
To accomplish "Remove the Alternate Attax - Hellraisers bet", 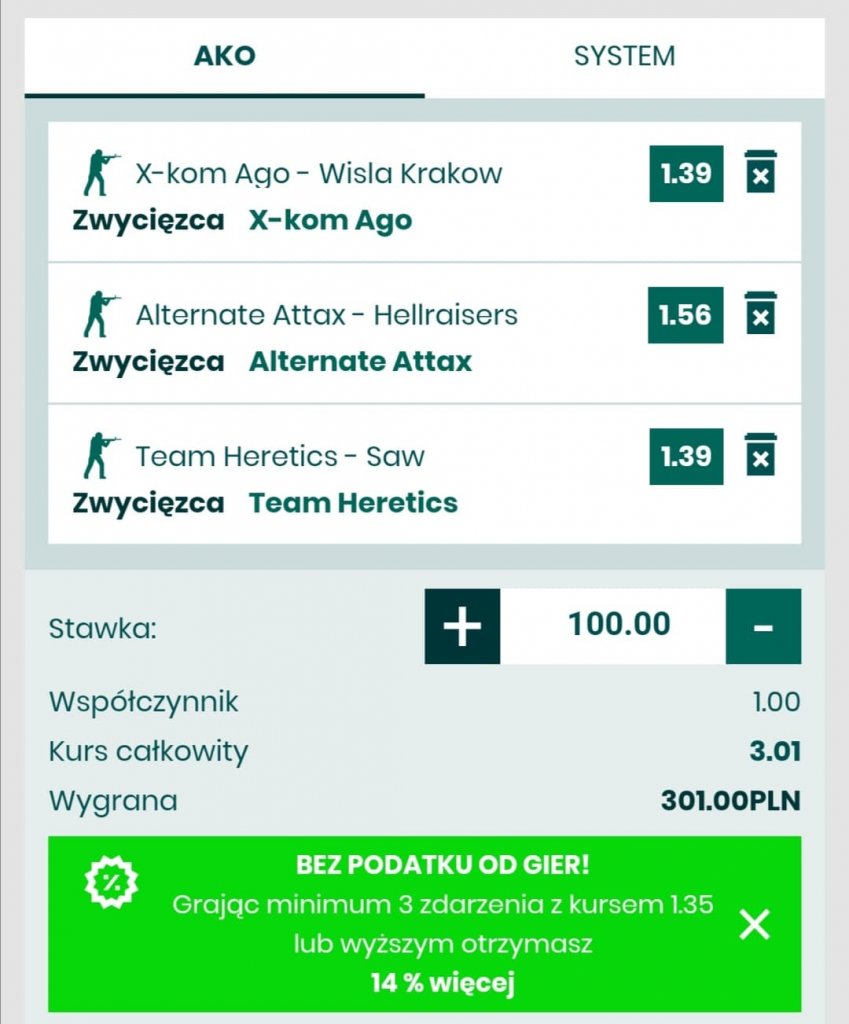I will point(760,315).
